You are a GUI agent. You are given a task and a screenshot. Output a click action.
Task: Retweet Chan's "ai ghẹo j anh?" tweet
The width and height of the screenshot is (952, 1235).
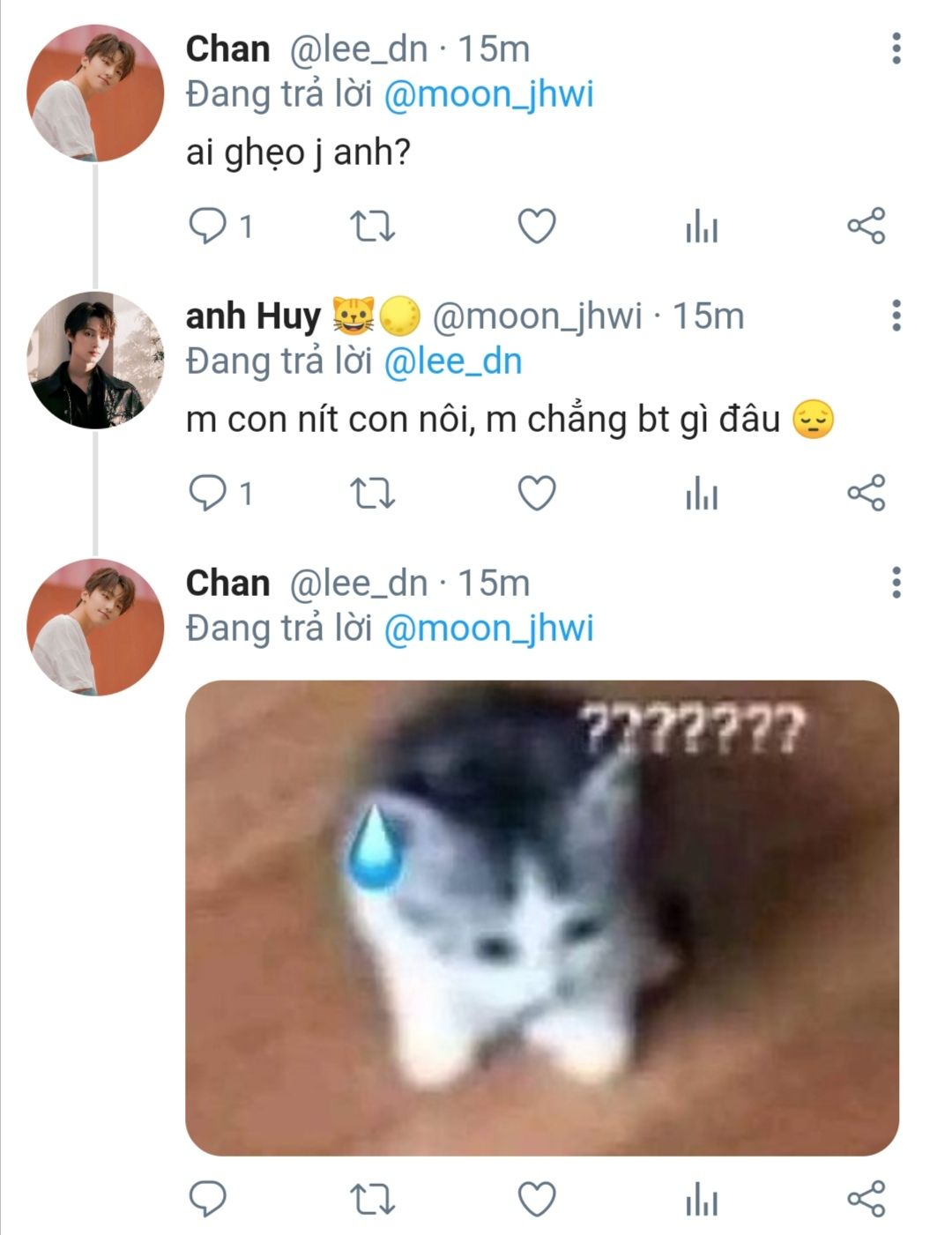(372, 227)
